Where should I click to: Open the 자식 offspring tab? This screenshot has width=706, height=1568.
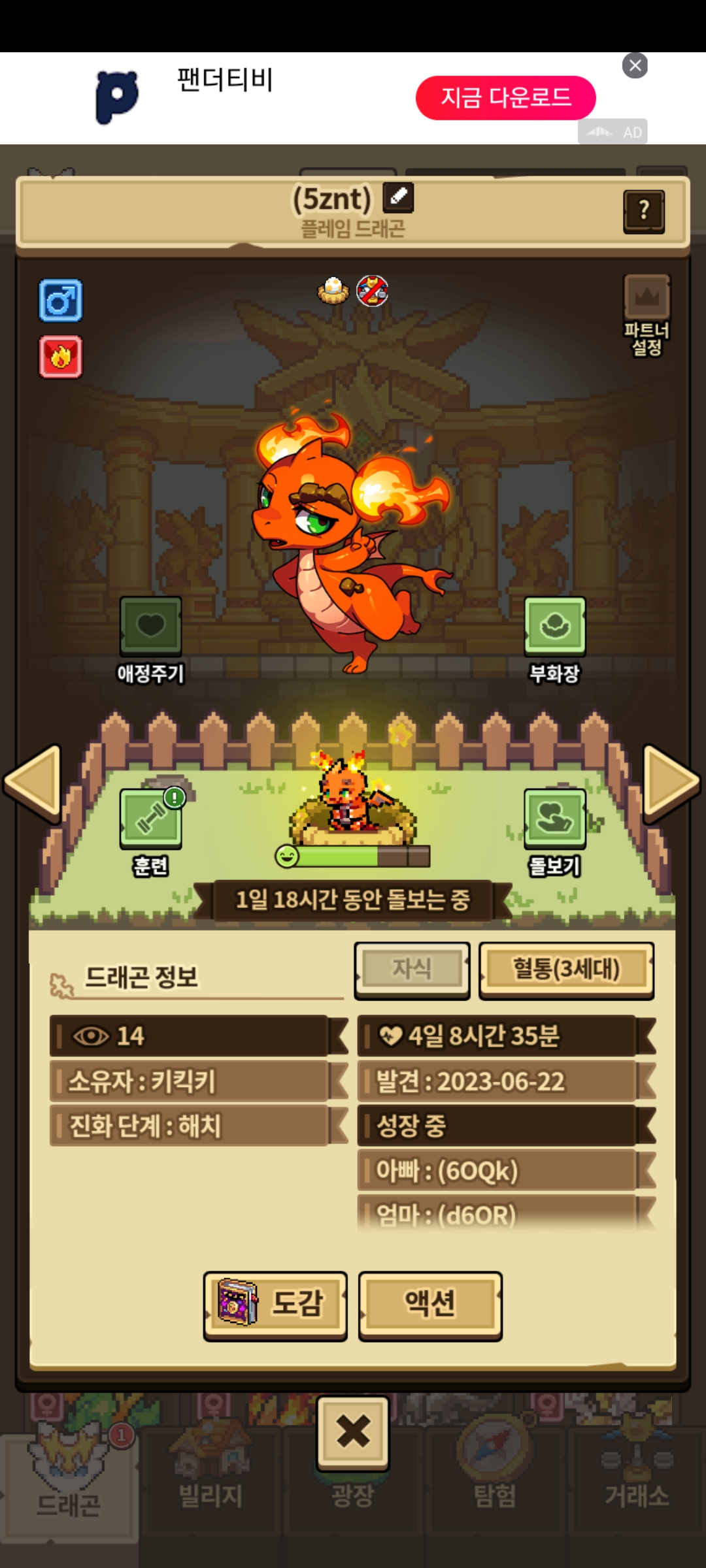[x=412, y=969]
